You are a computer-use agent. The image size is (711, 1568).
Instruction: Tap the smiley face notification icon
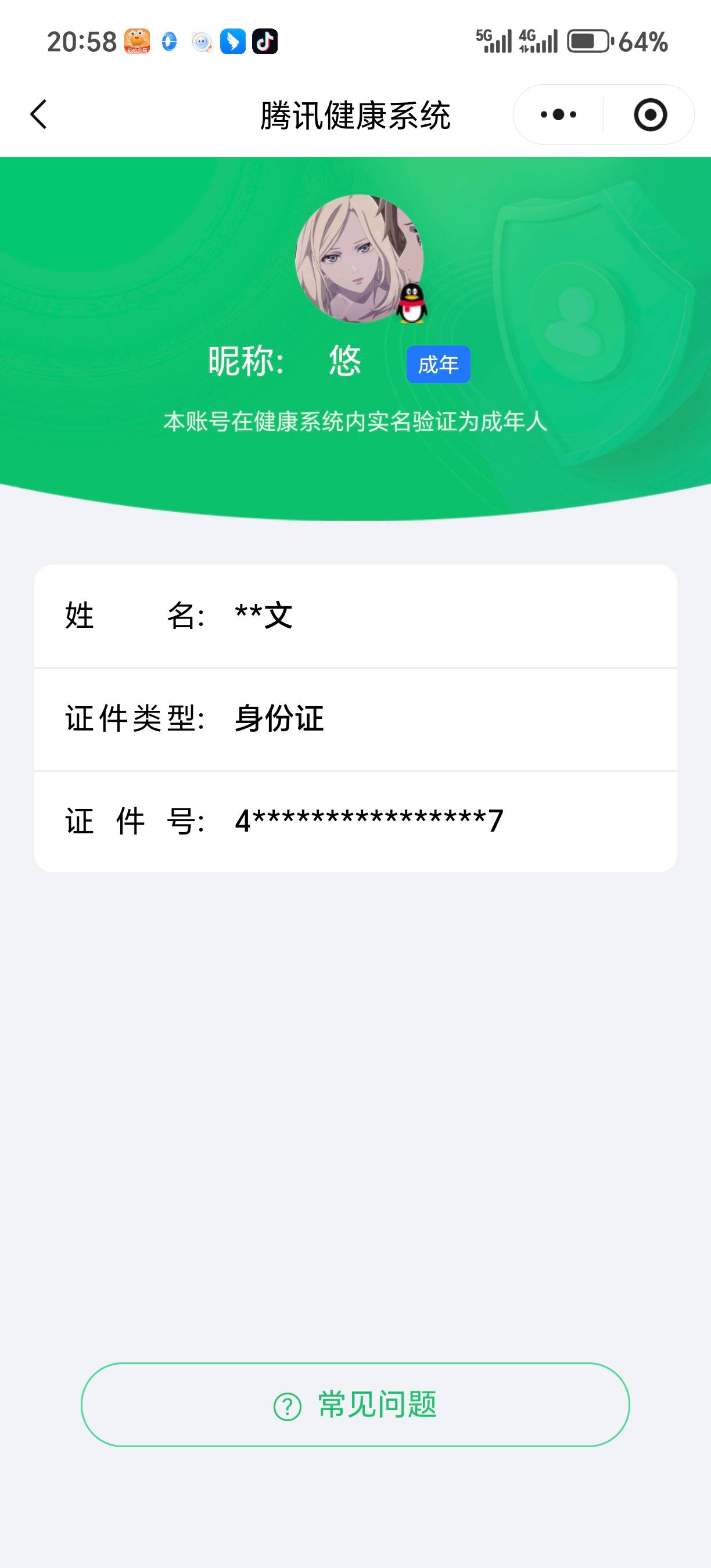coord(200,41)
